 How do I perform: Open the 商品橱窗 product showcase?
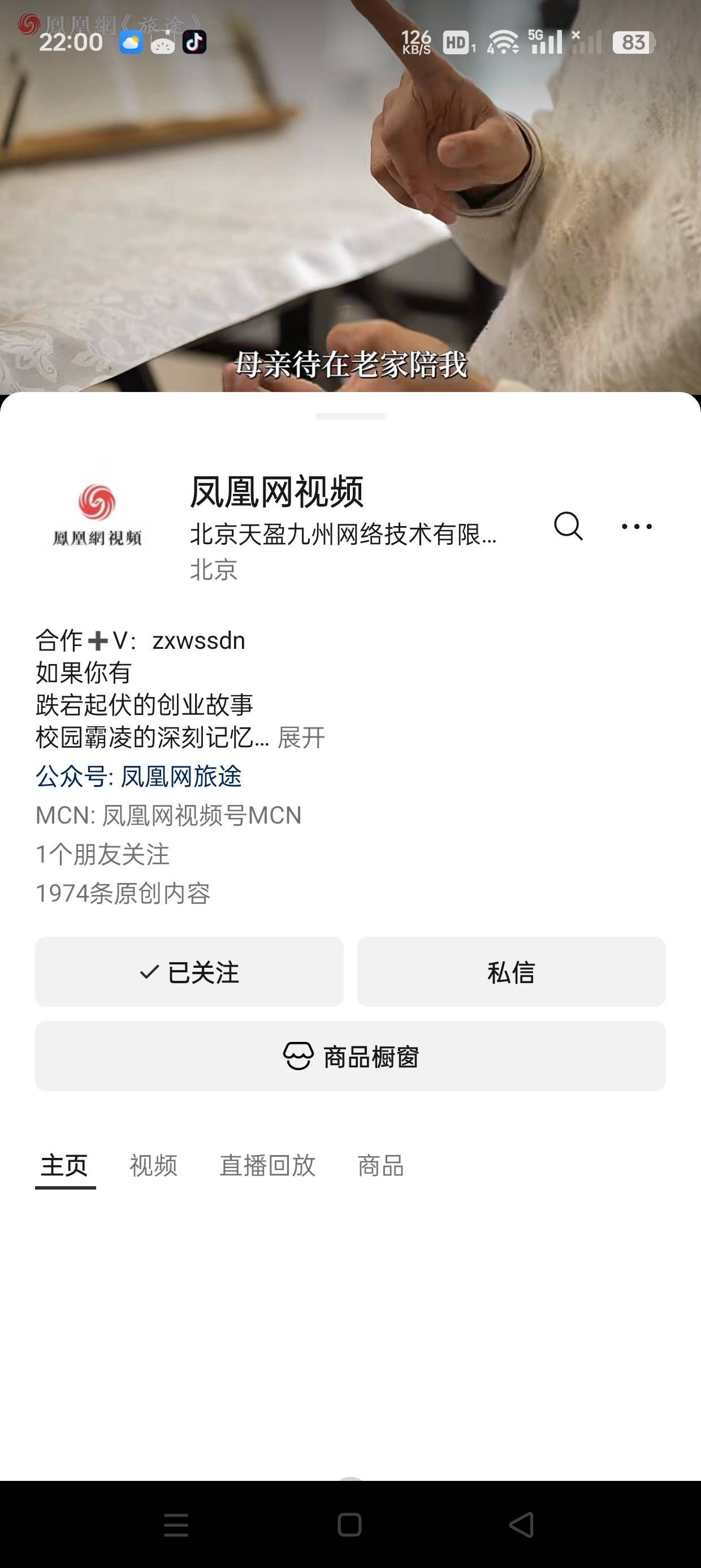coord(350,1057)
